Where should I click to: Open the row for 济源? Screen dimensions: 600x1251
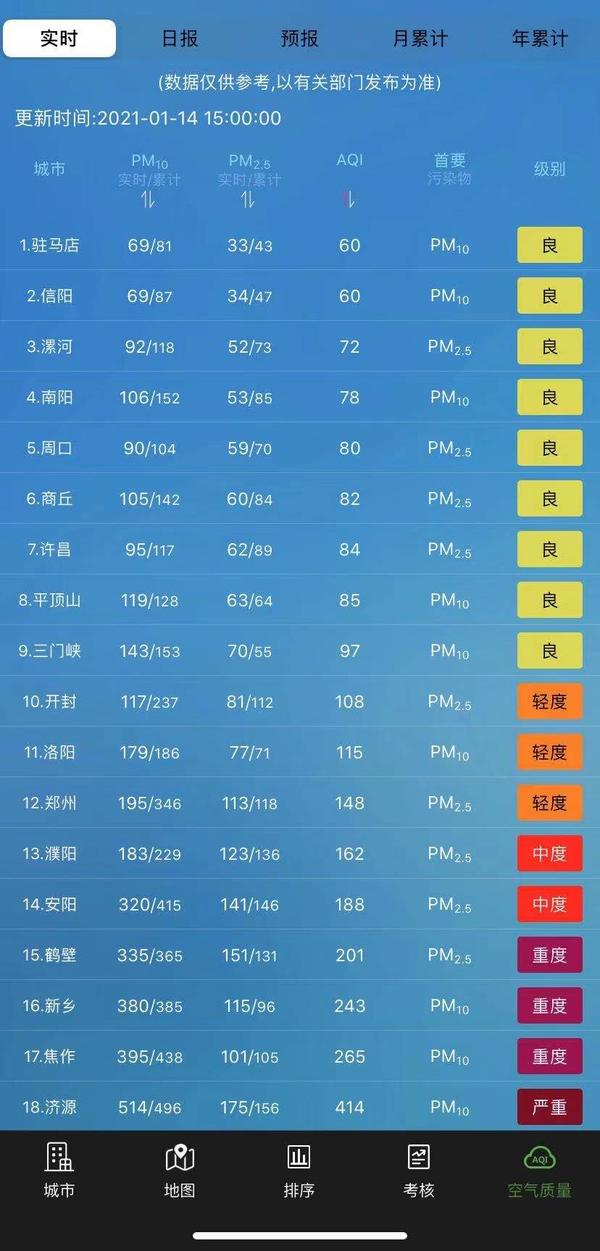click(300, 1107)
